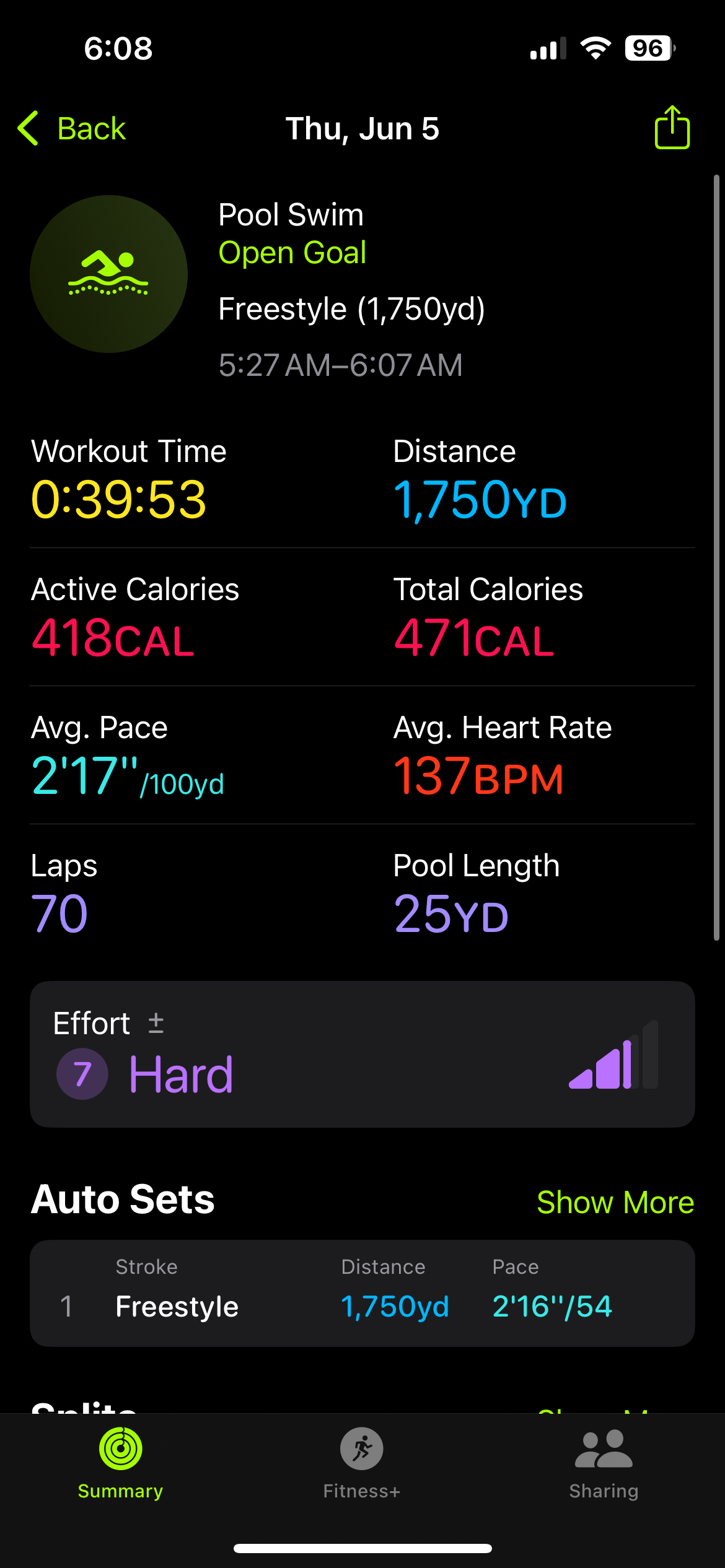
Task: Go back to the previous screen
Action: (72, 129)
